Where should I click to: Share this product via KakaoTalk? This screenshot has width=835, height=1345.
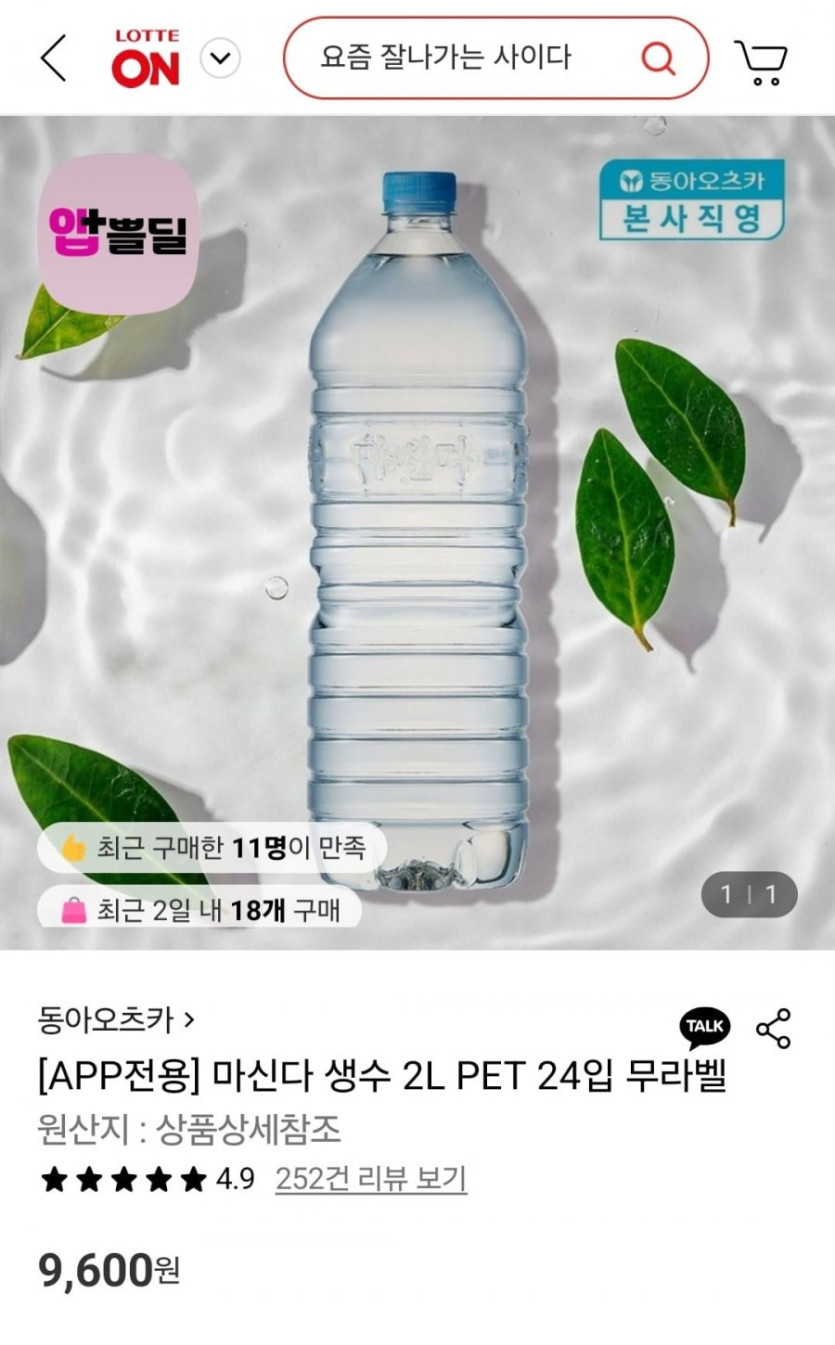(705, 1027)
